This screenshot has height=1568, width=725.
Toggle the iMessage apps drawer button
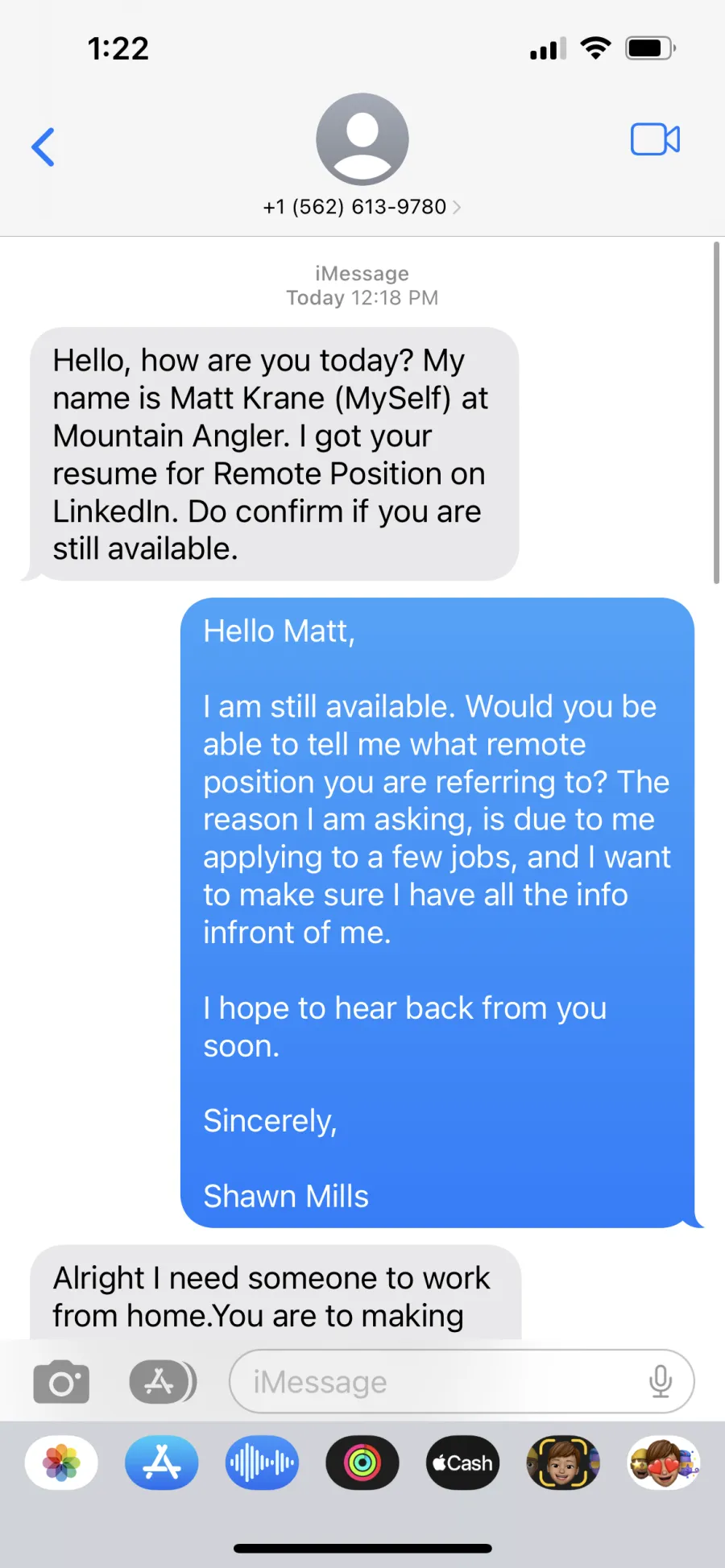pyautogui.click(x=162, y=1382)
